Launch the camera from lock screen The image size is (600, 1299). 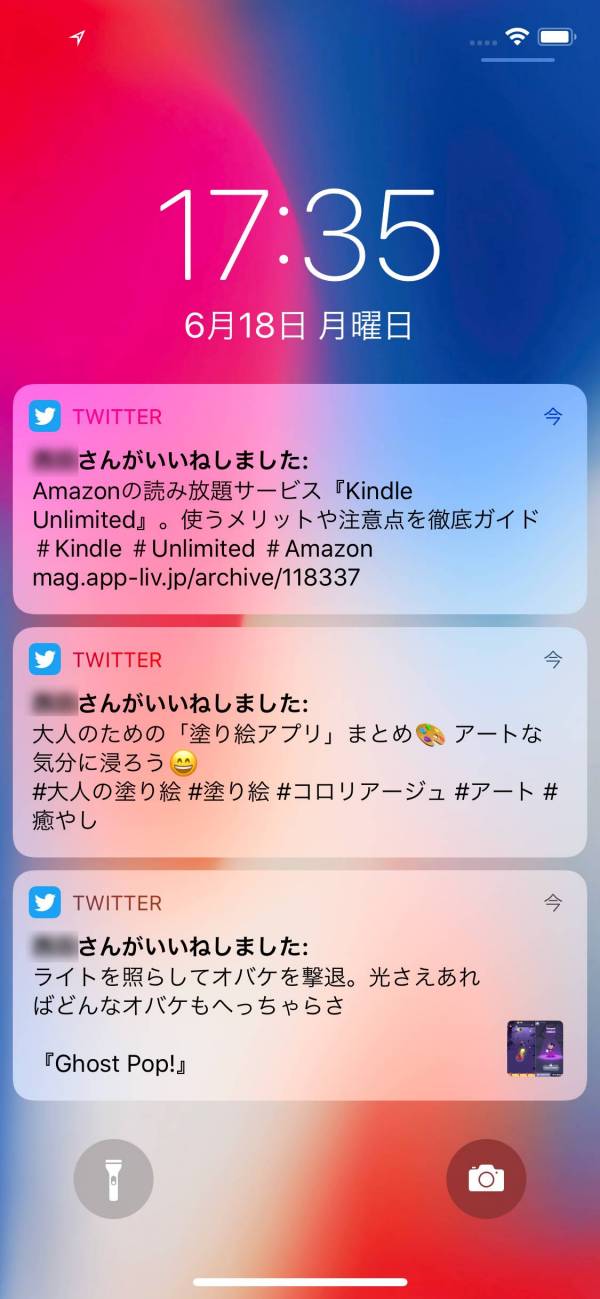486,1178
